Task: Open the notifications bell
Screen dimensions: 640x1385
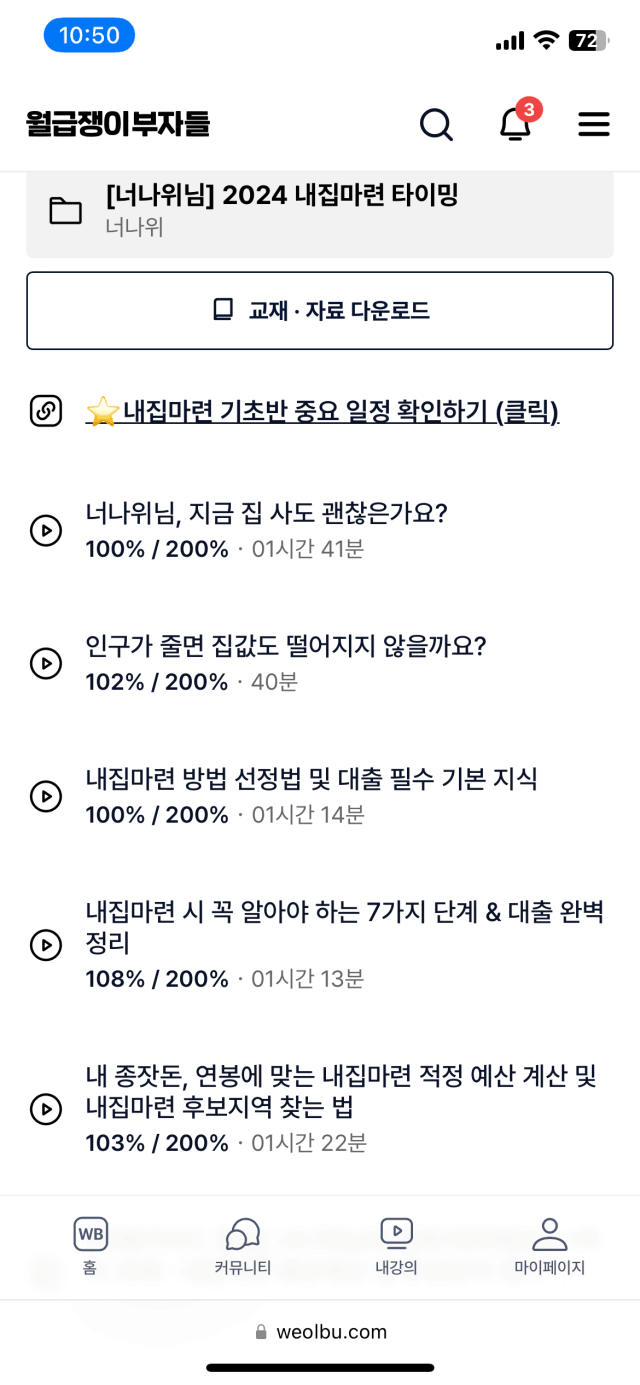Action: pyautogui.click(x=516, y=123)
